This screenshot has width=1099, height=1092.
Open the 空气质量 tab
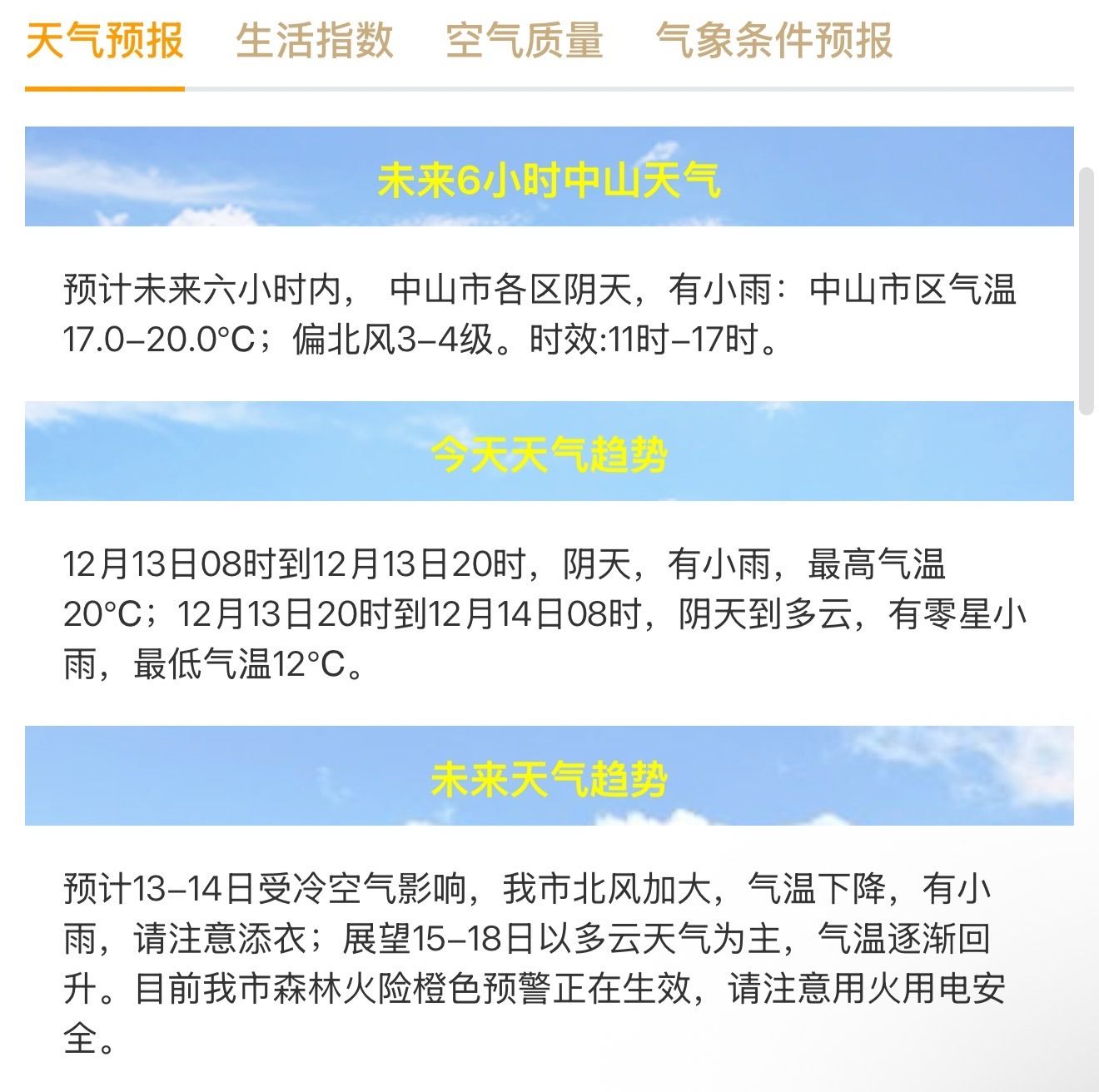(524, 41)
